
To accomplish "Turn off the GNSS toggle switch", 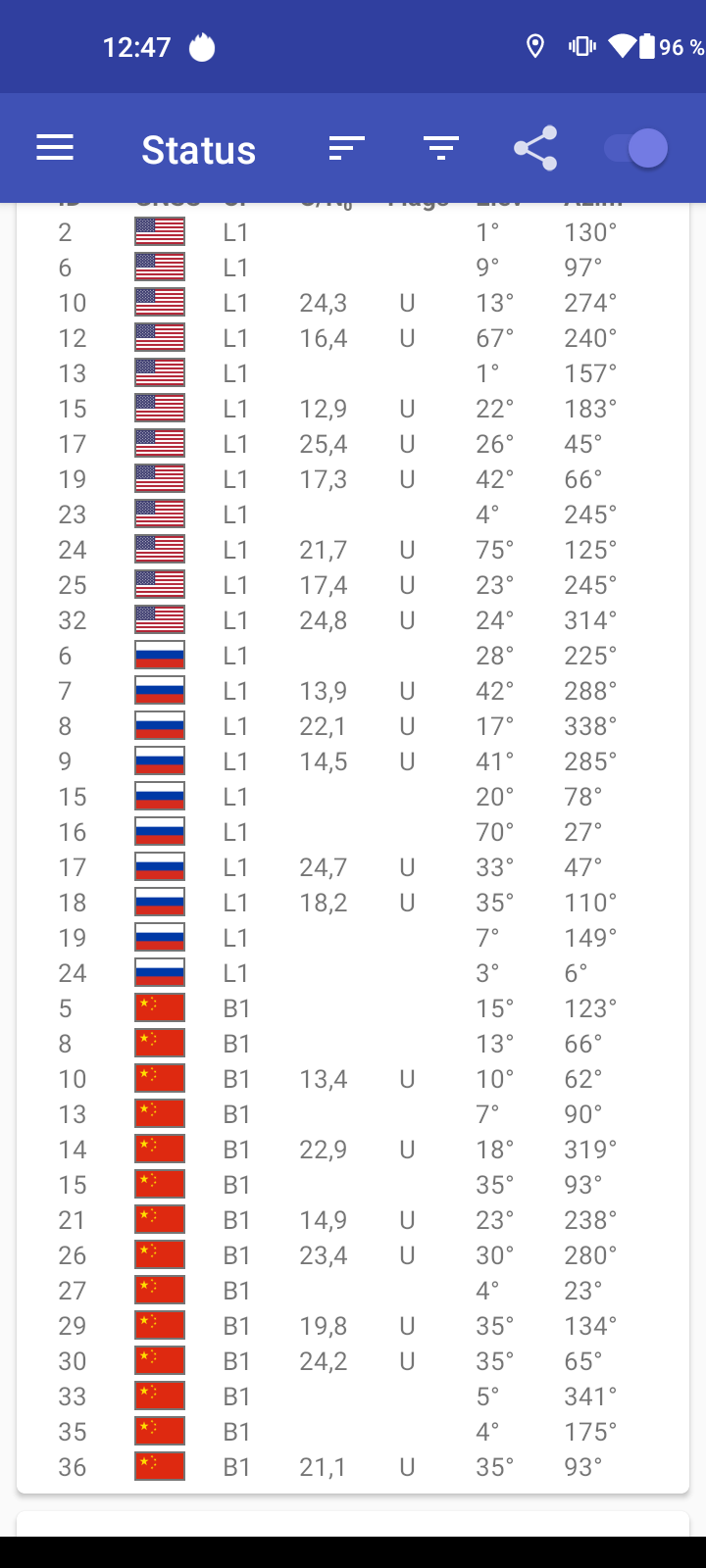I will 636,149.
